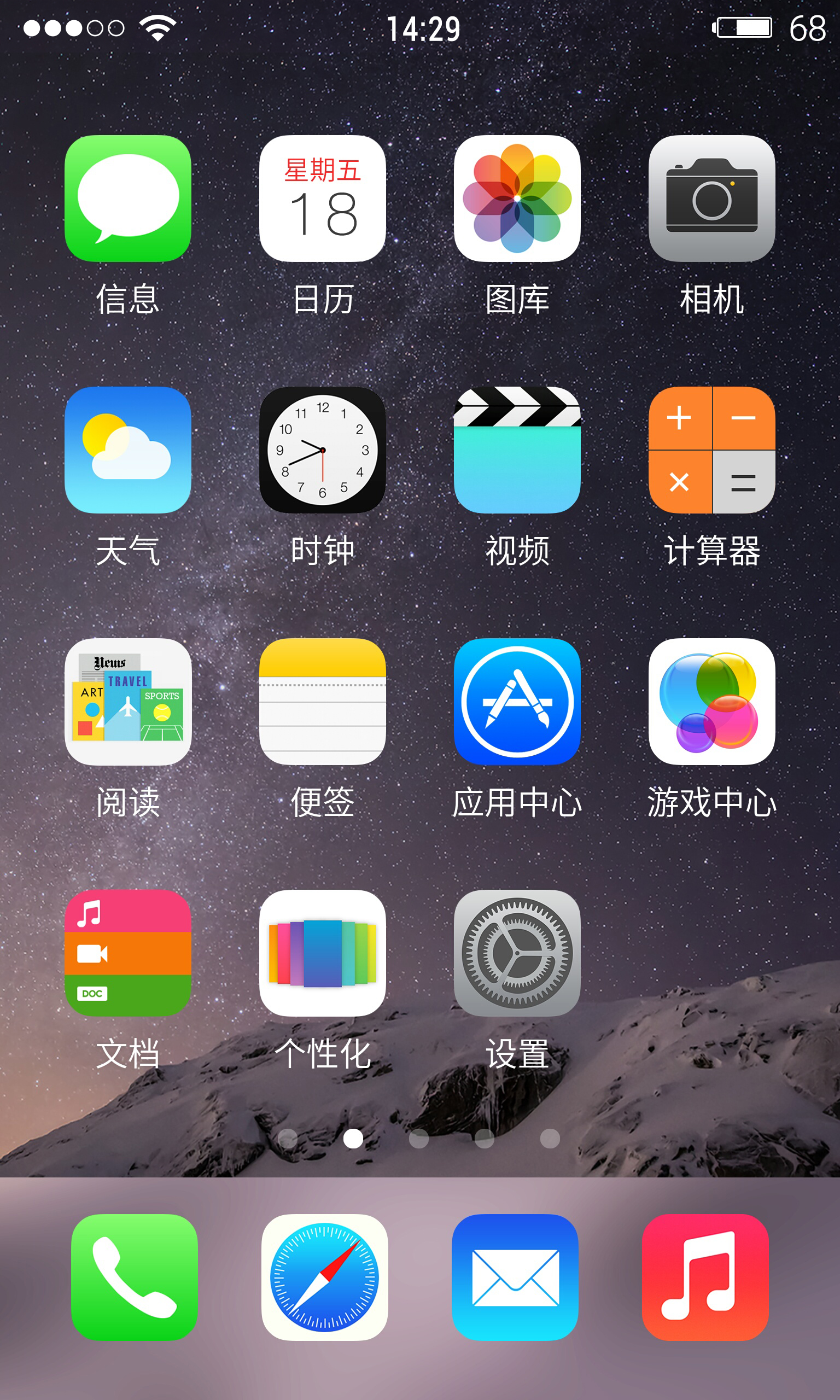Check the 天气 weather app
This screenshot has height=1400, width=840.
click(128, 450)
